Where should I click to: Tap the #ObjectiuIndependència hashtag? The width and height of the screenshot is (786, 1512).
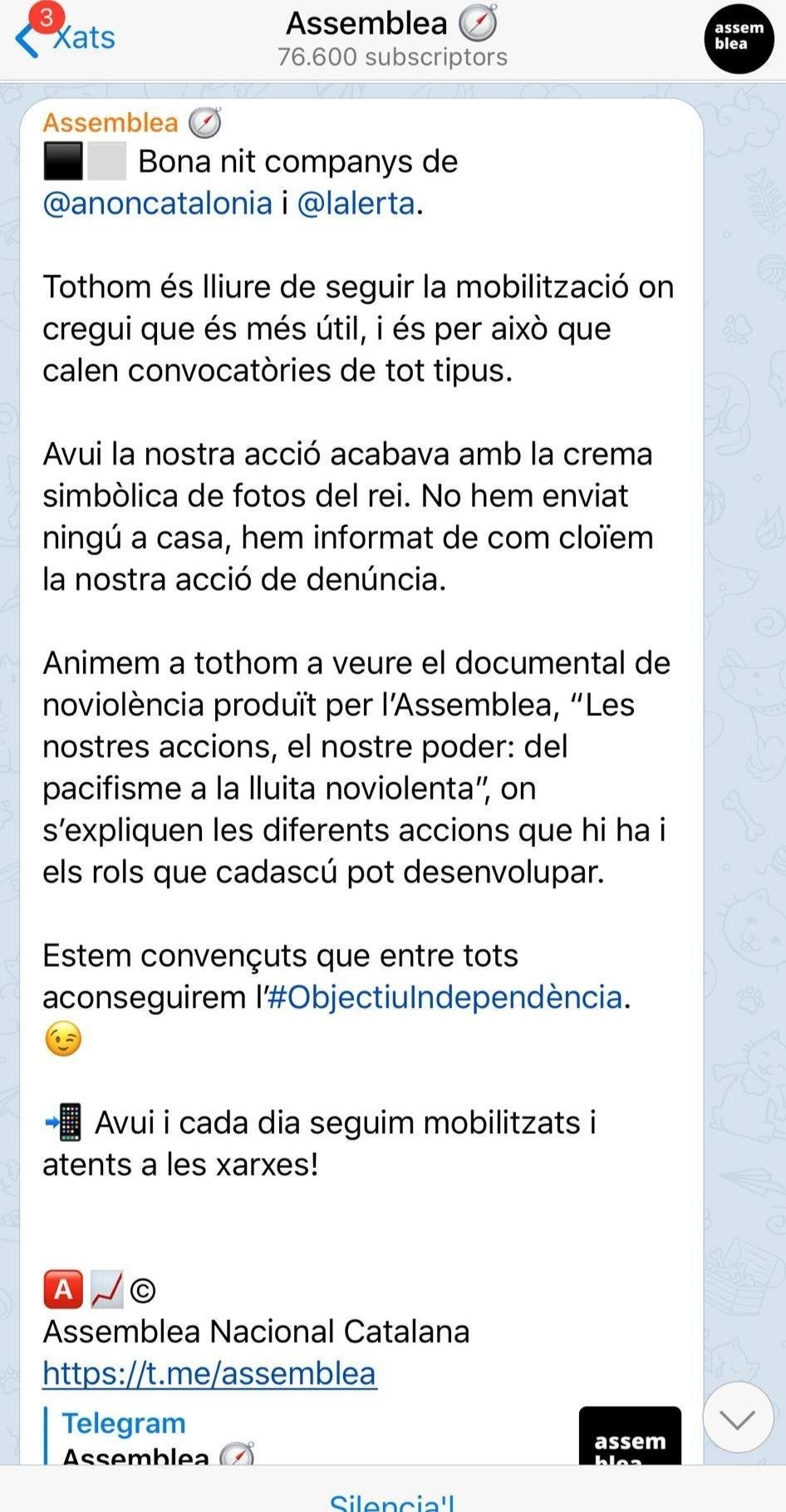coord(445,997)
